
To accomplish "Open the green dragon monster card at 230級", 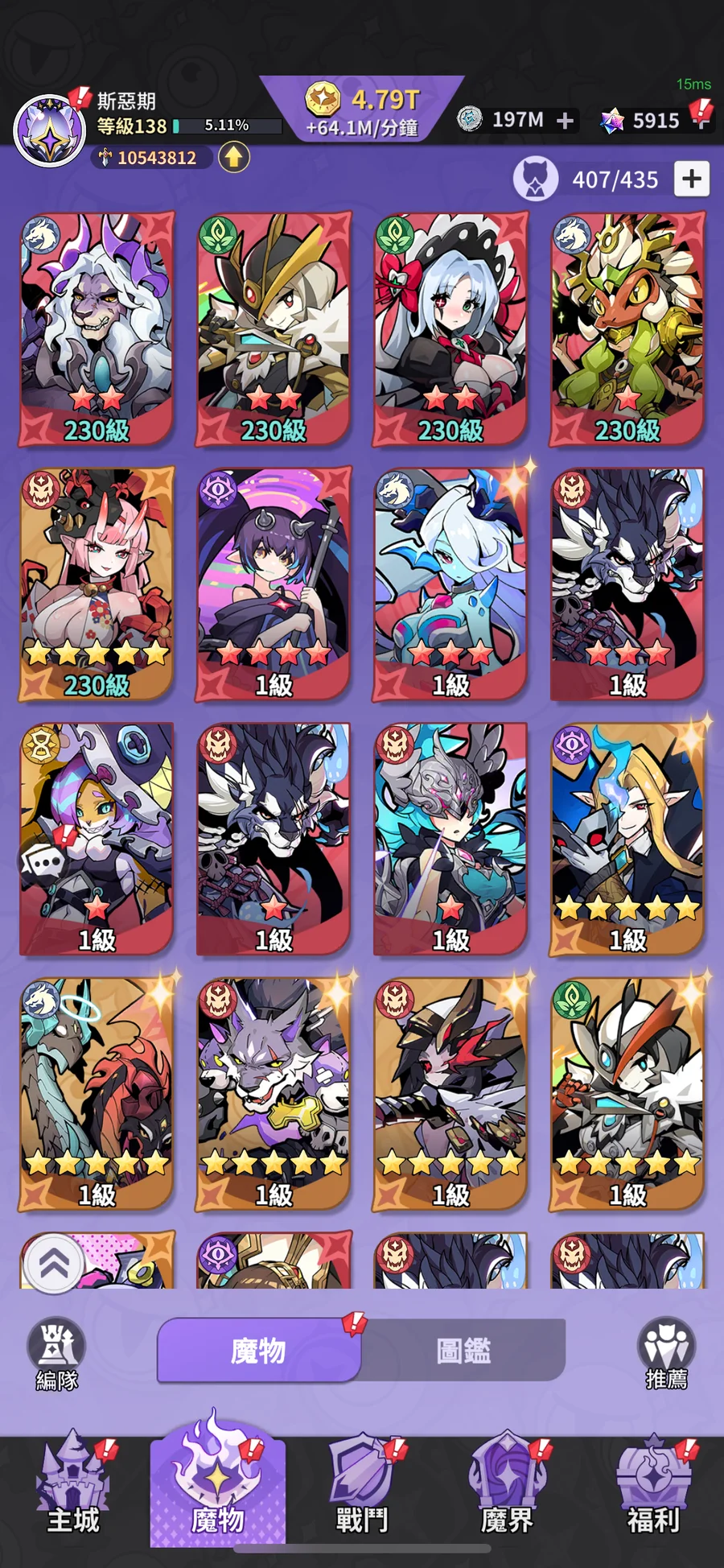I will (627, 328).
